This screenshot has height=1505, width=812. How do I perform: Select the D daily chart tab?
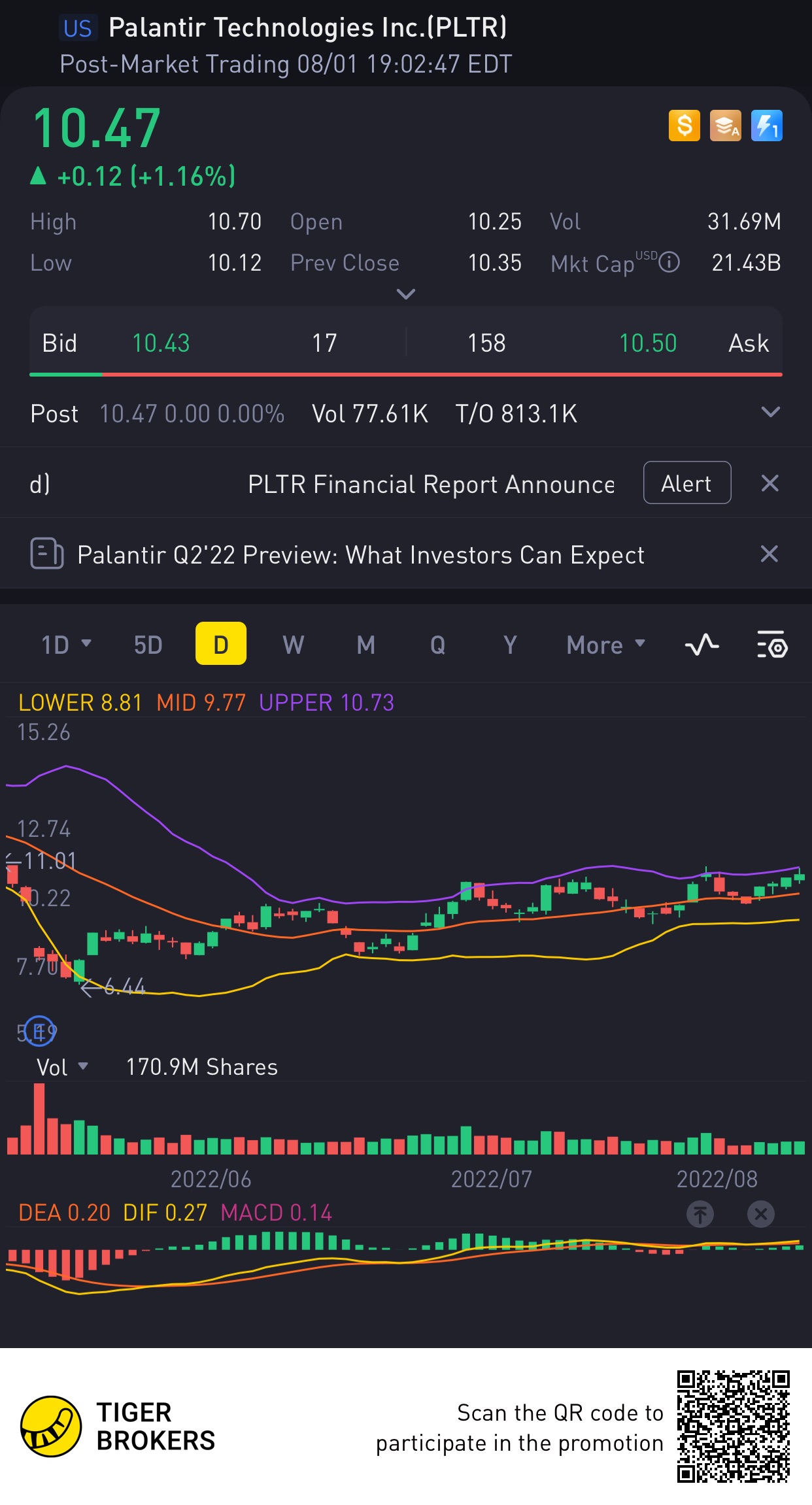(x=220, y=644)
